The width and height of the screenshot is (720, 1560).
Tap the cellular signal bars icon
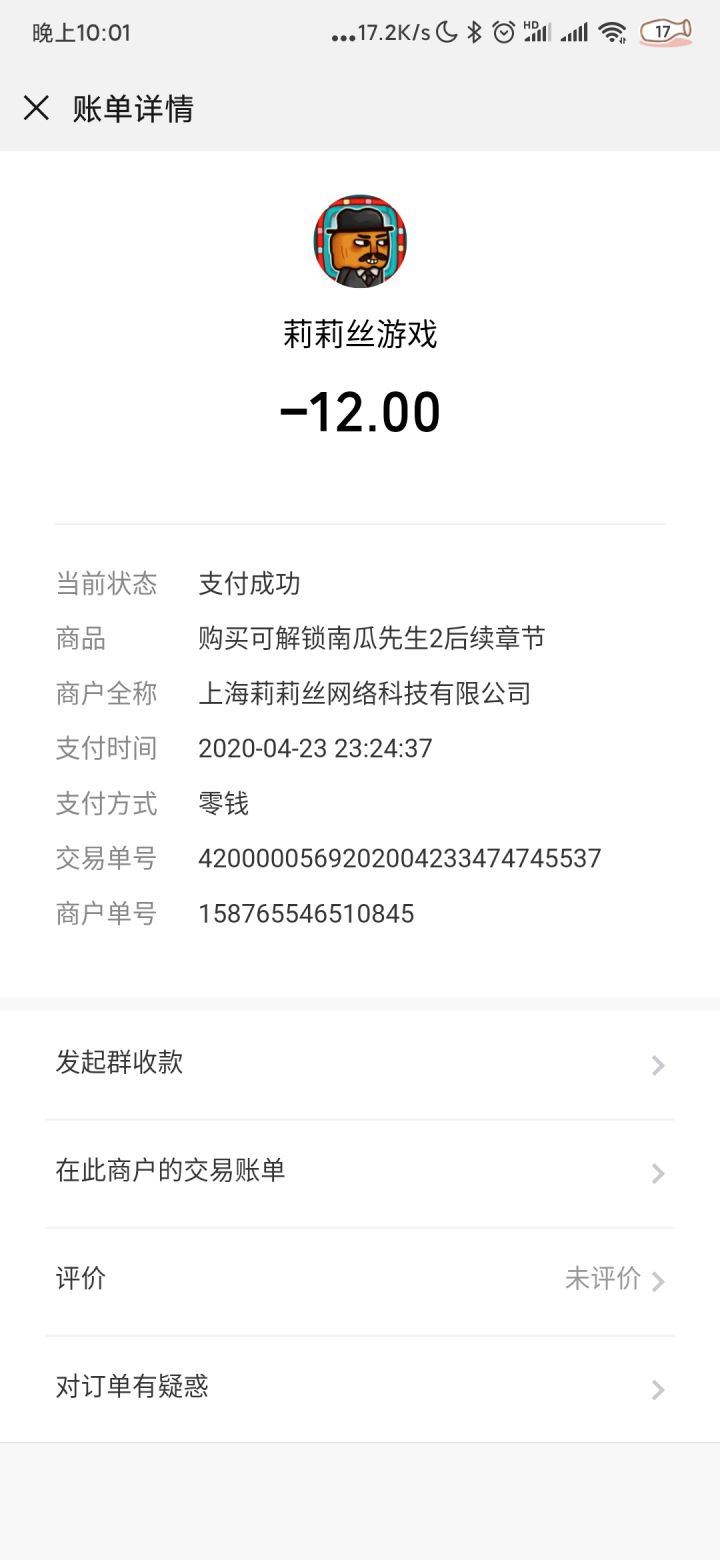click(x=577, y=32)
